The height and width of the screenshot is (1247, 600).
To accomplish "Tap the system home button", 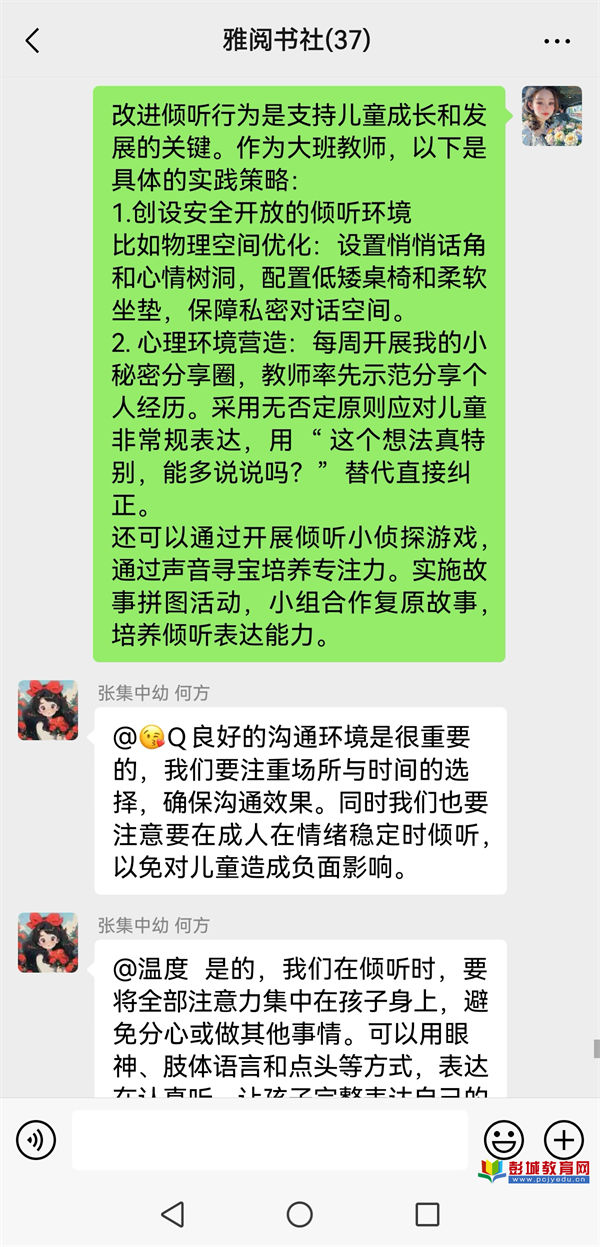I will tap(300, 1214).
